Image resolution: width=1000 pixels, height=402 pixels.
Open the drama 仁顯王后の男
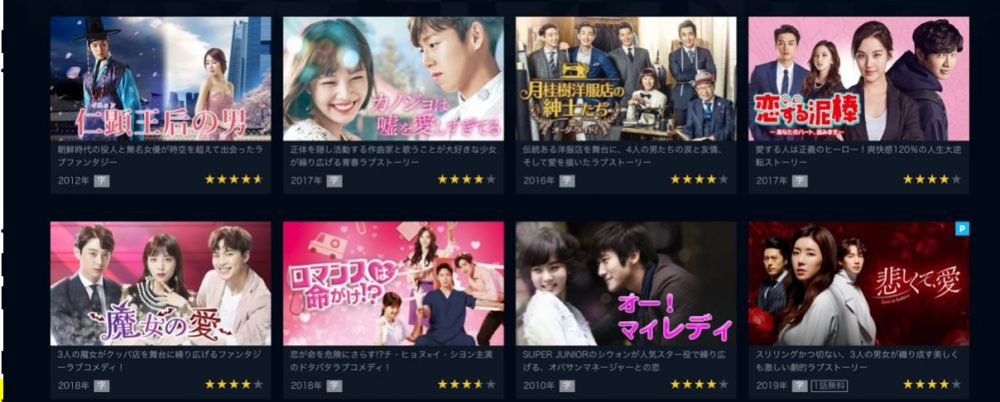coord(160,79)
